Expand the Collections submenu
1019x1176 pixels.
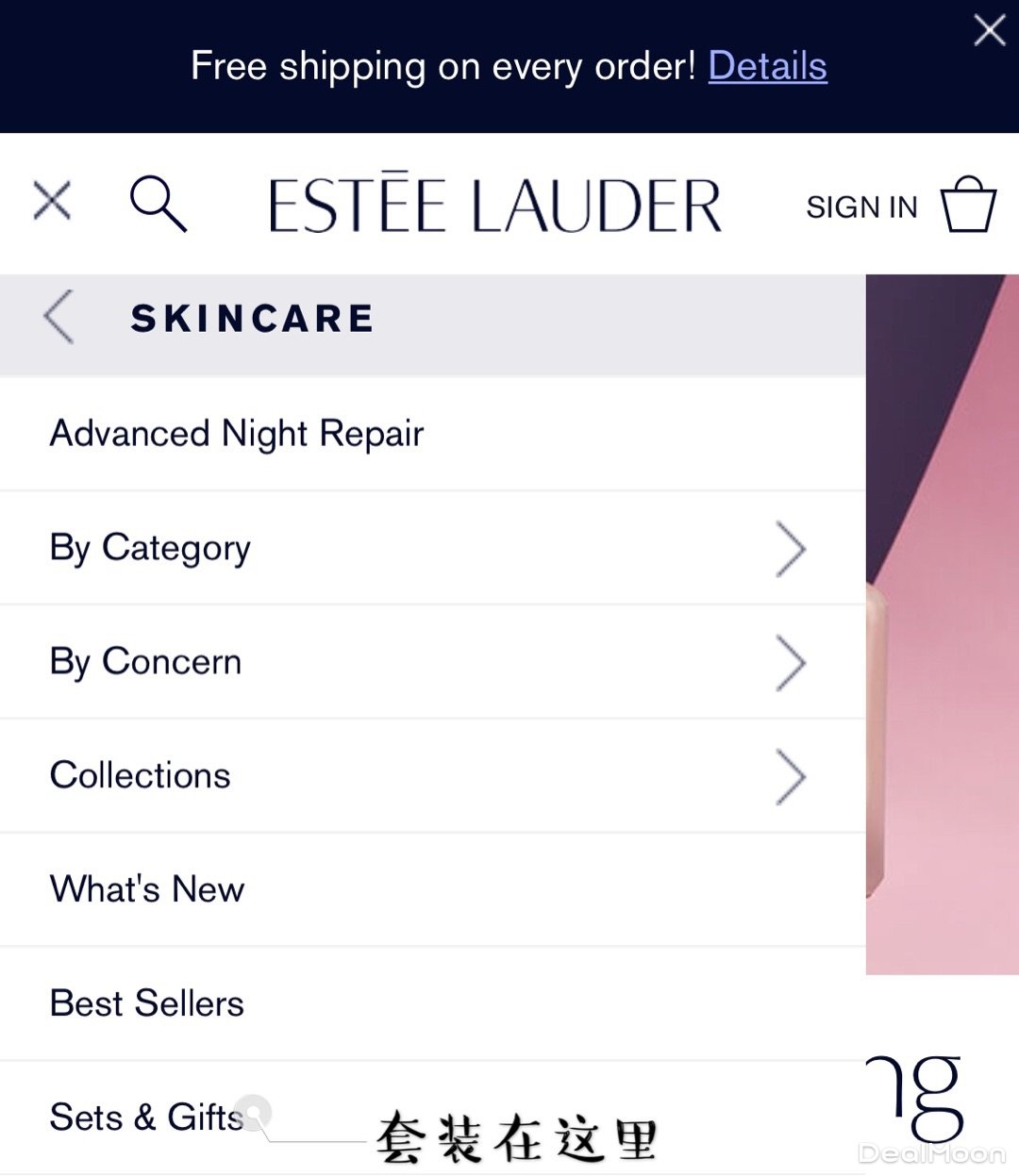(x=790, y=777)
